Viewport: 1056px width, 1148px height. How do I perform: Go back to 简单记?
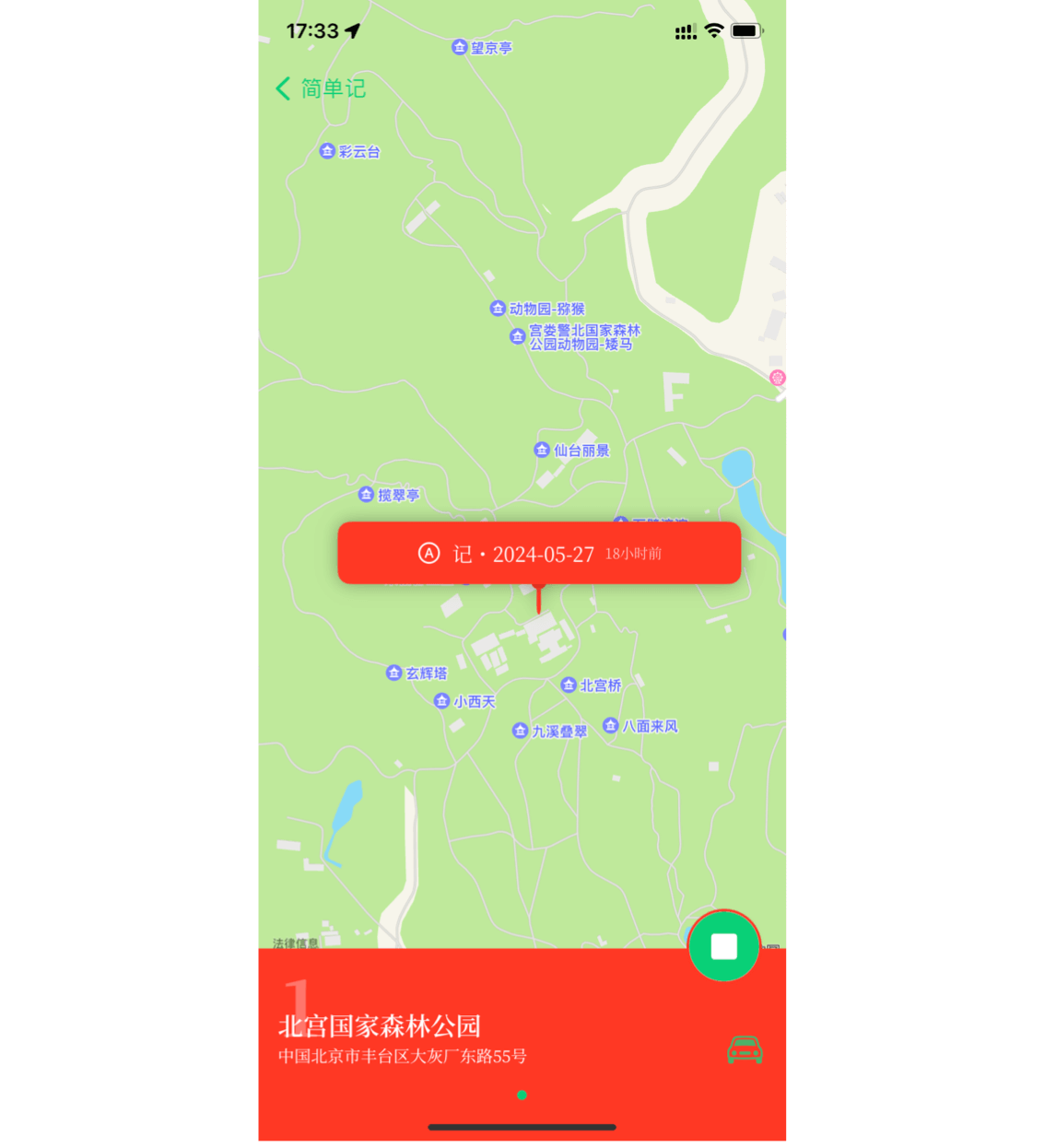click(320, 88)
